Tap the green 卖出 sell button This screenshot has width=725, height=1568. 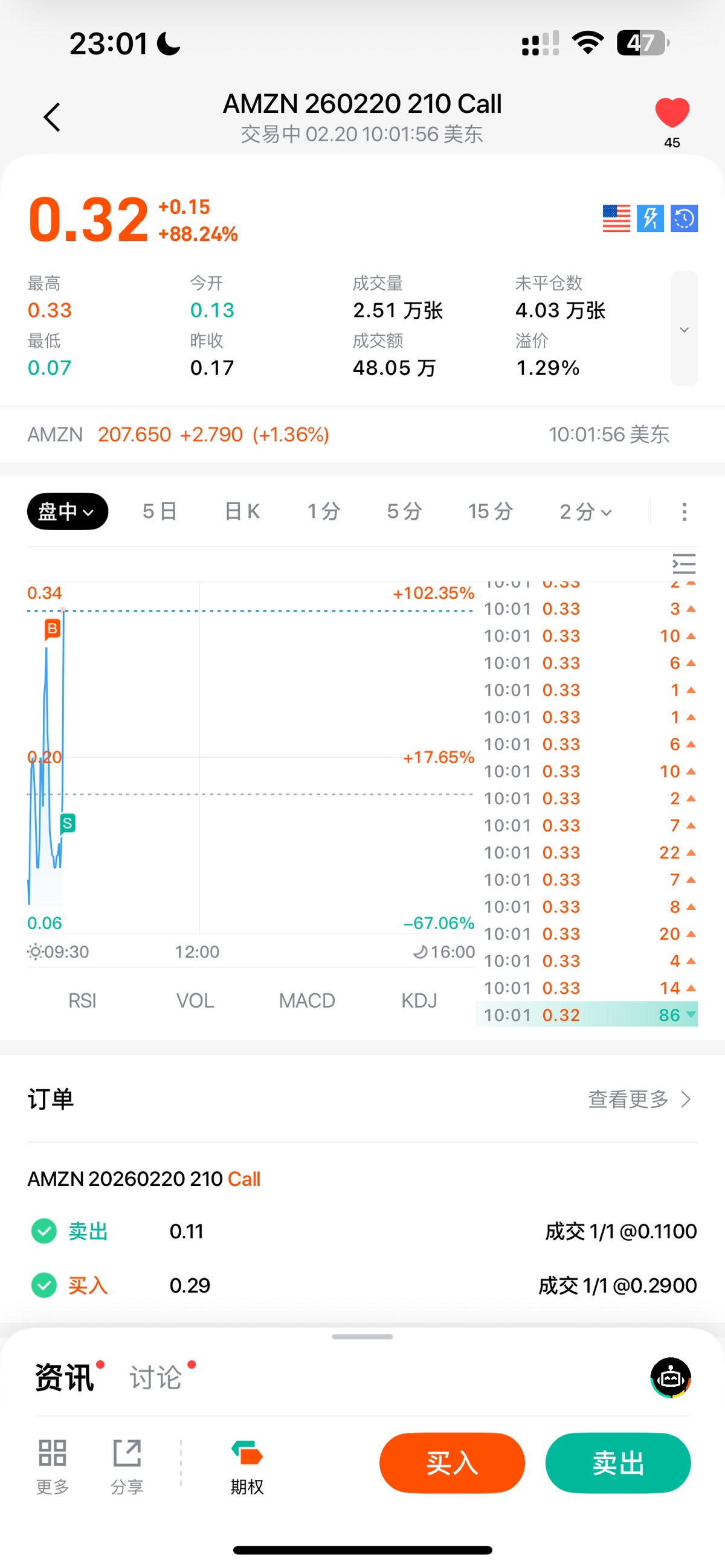click(618, 1463)
